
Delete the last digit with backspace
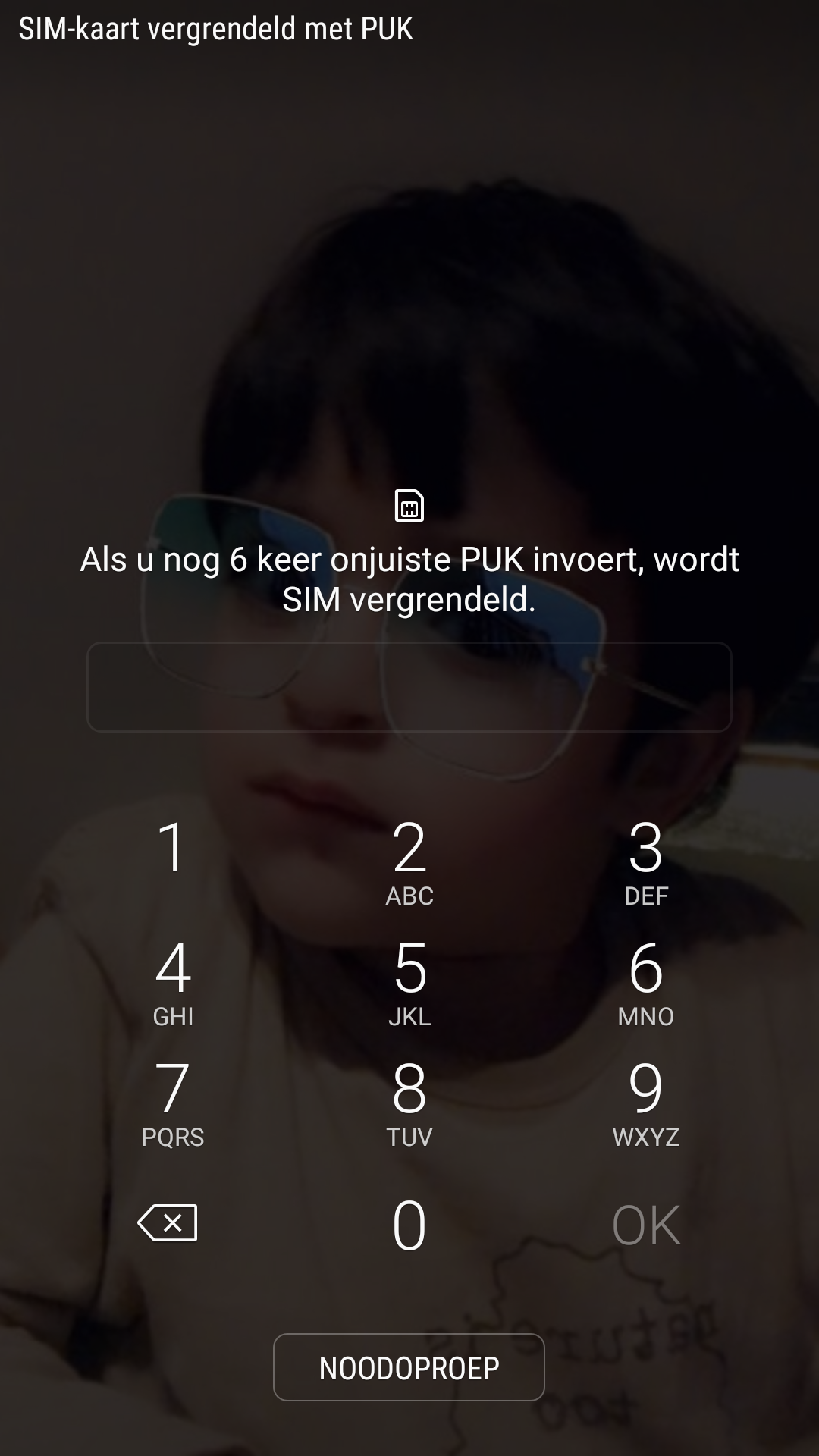click(x=168, y=1222)
